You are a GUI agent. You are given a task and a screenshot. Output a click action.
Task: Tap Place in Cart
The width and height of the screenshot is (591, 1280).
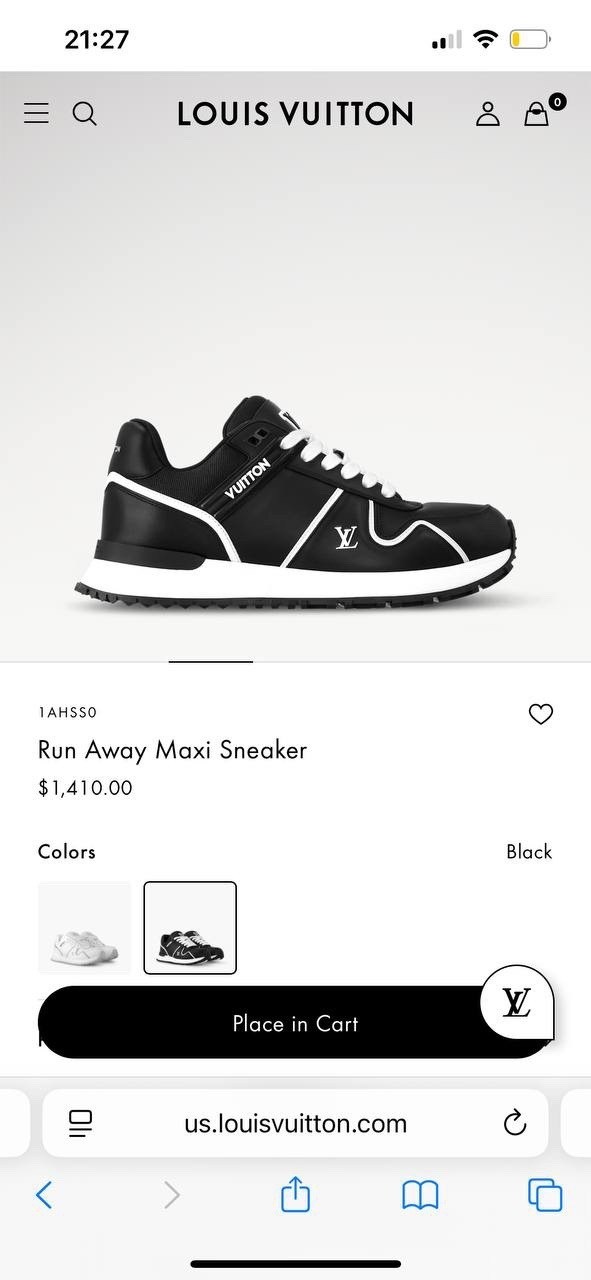[x=295, y=1023]
